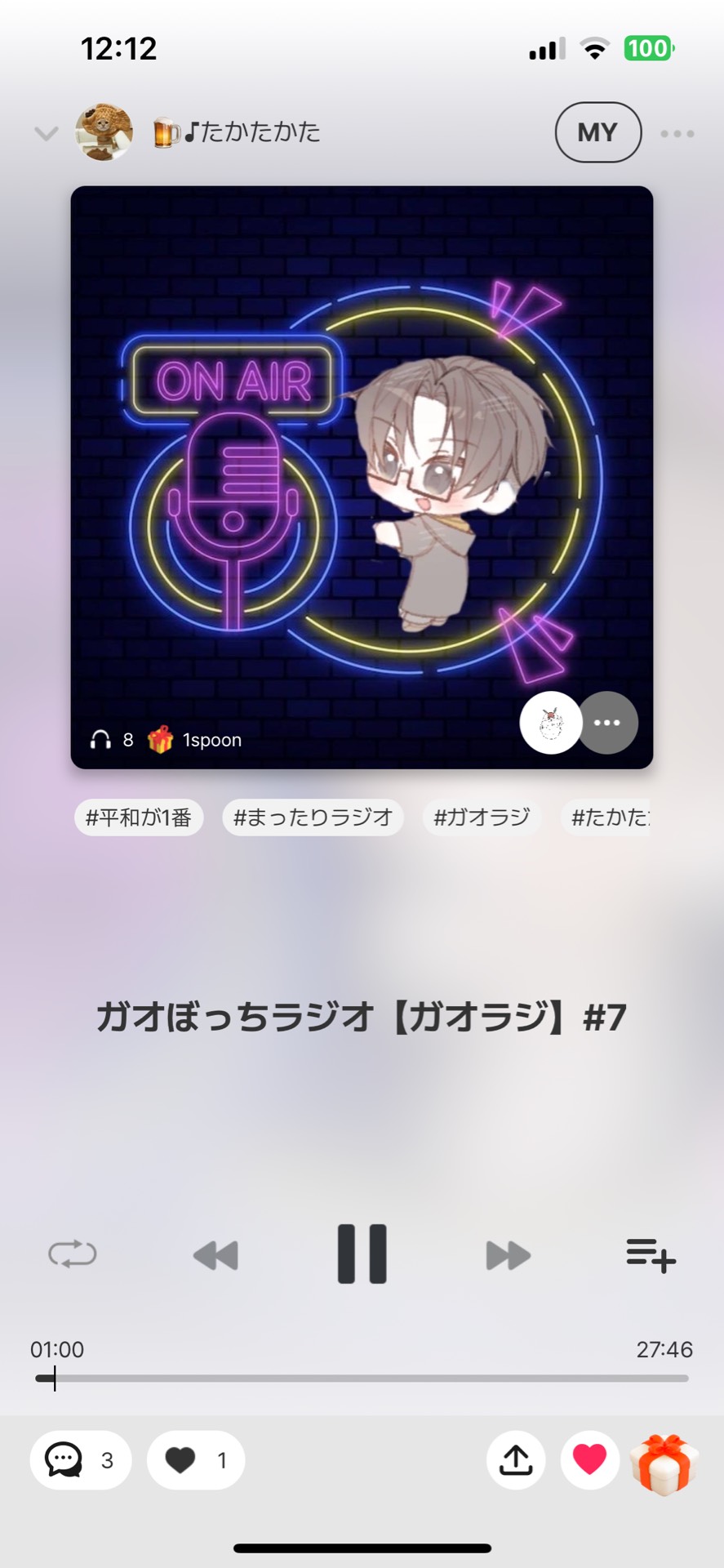
Task: Pause the playback
Action: pos(362,1254)
